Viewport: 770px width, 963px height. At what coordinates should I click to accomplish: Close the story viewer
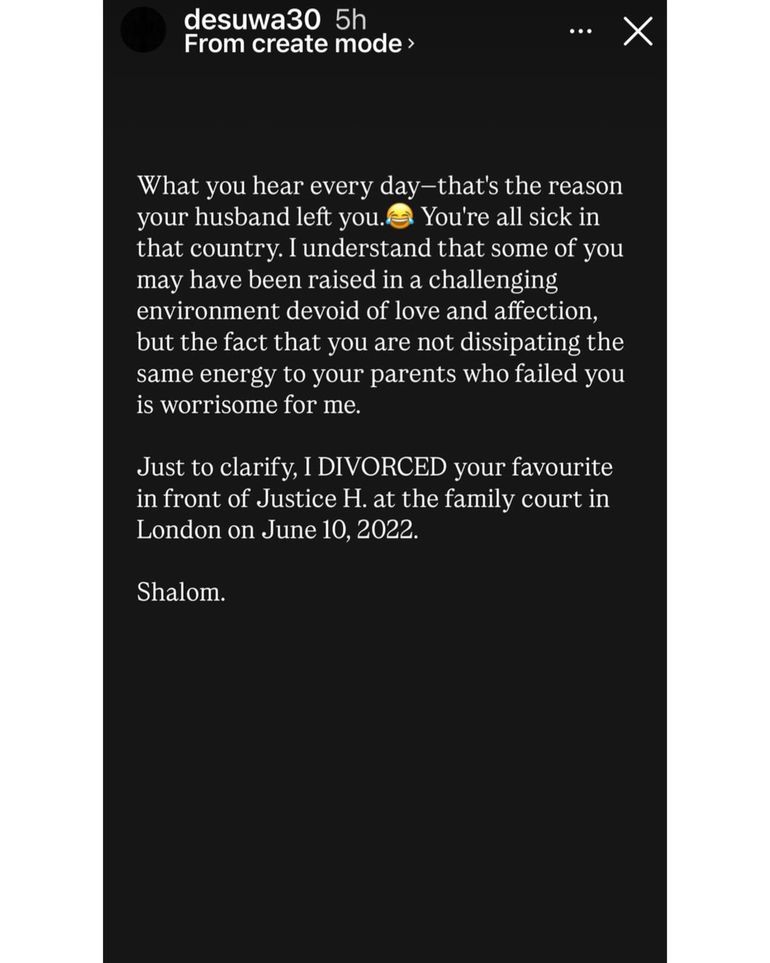point(637,31)
